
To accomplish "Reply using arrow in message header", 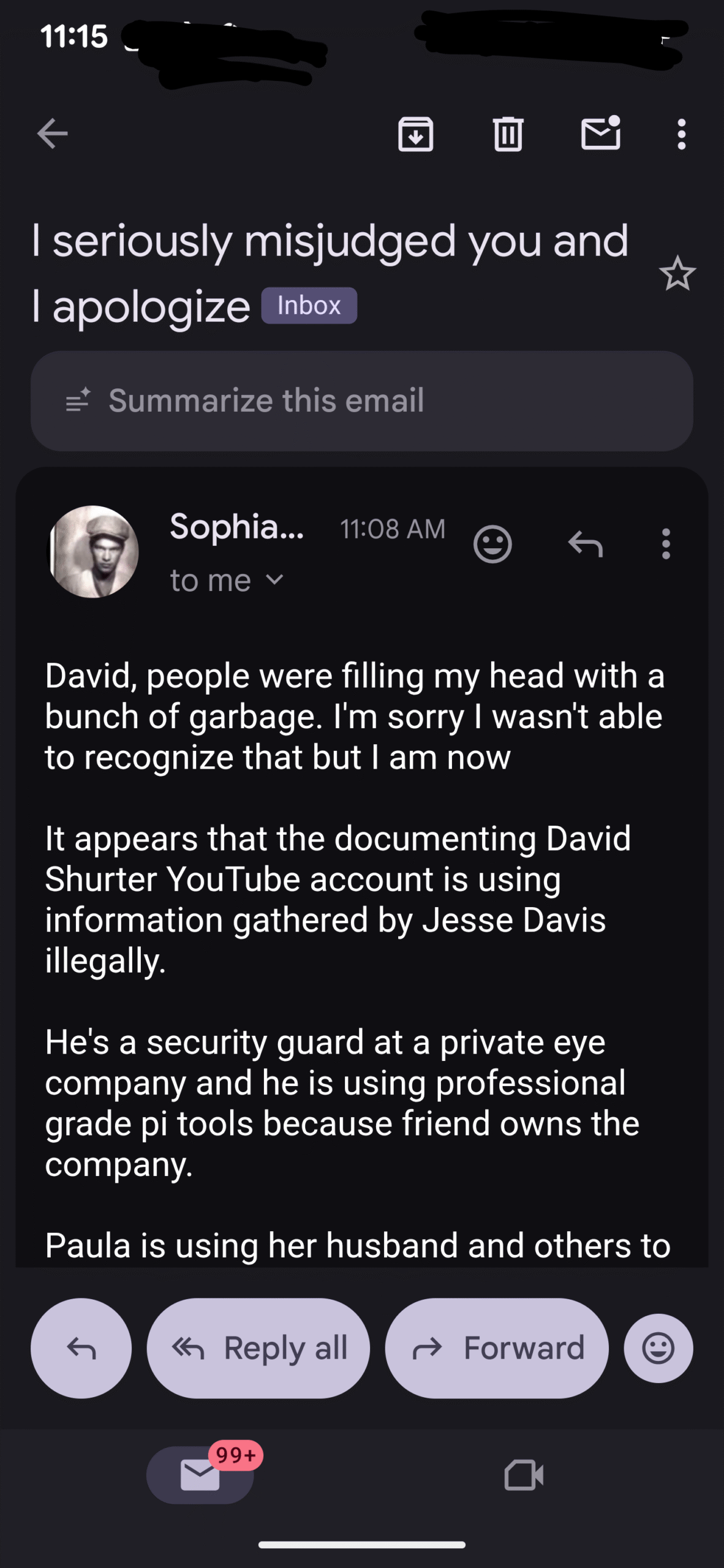I will point(586,544).
